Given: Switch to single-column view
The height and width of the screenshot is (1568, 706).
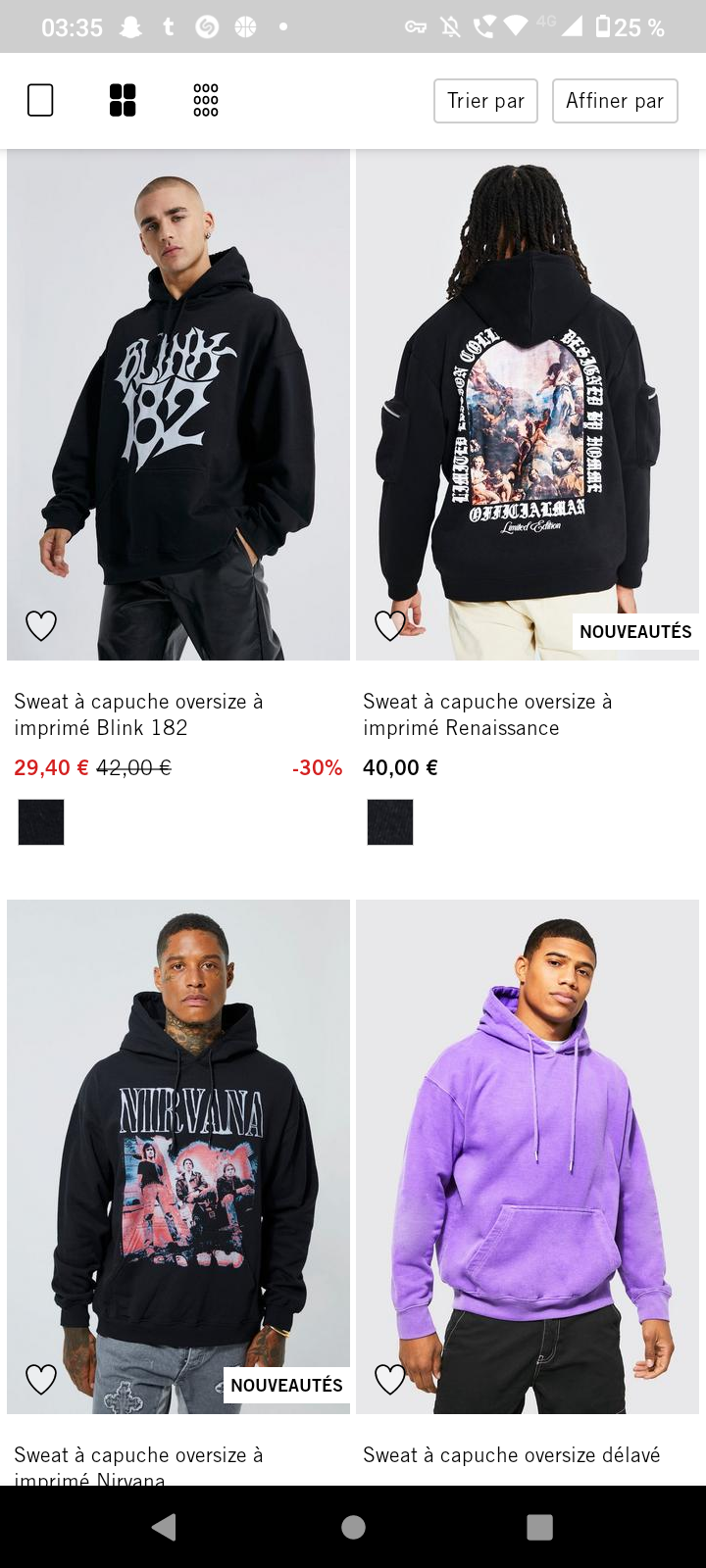Looking at the screenshot, I should (40, 100).
